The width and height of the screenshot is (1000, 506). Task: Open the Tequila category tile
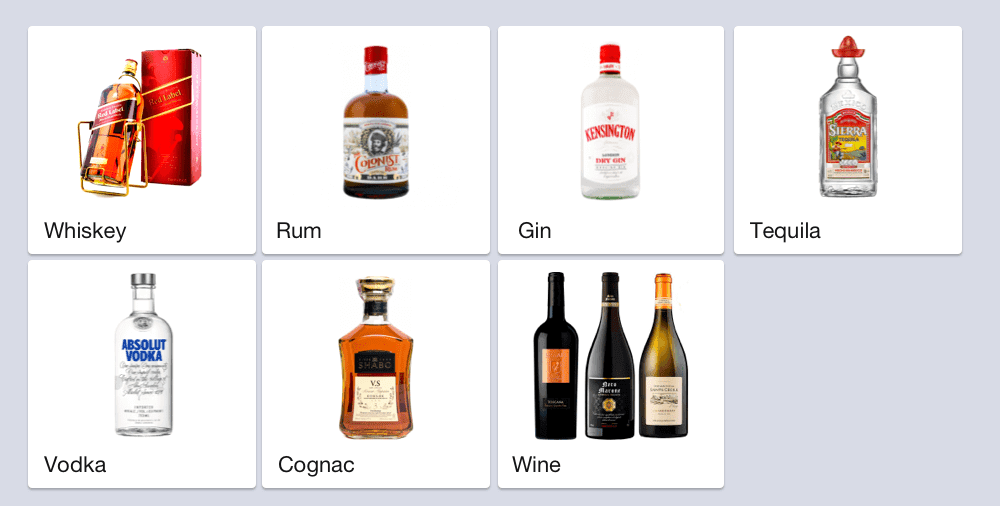pyautogui.click(x=847, y=140)
